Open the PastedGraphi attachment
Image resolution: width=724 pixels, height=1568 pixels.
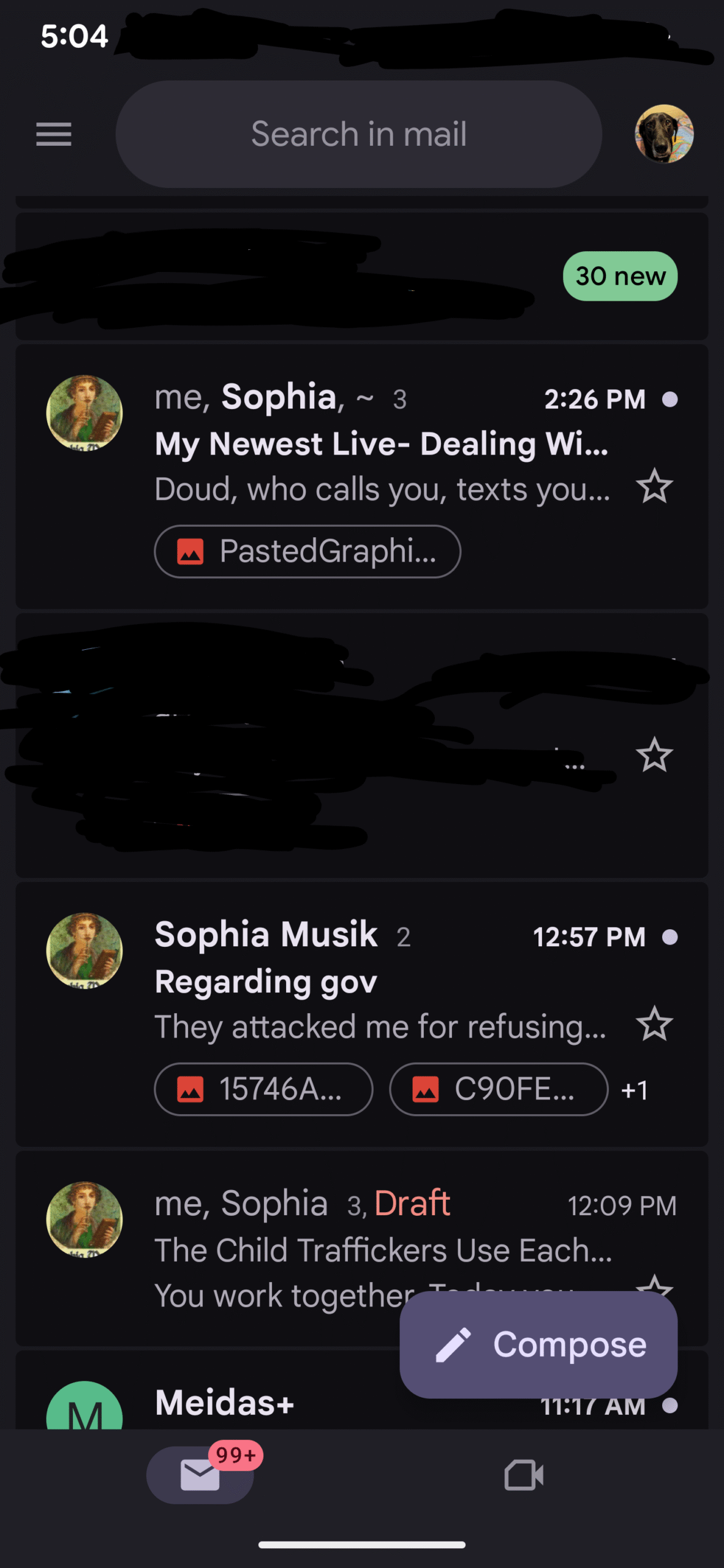307,551
